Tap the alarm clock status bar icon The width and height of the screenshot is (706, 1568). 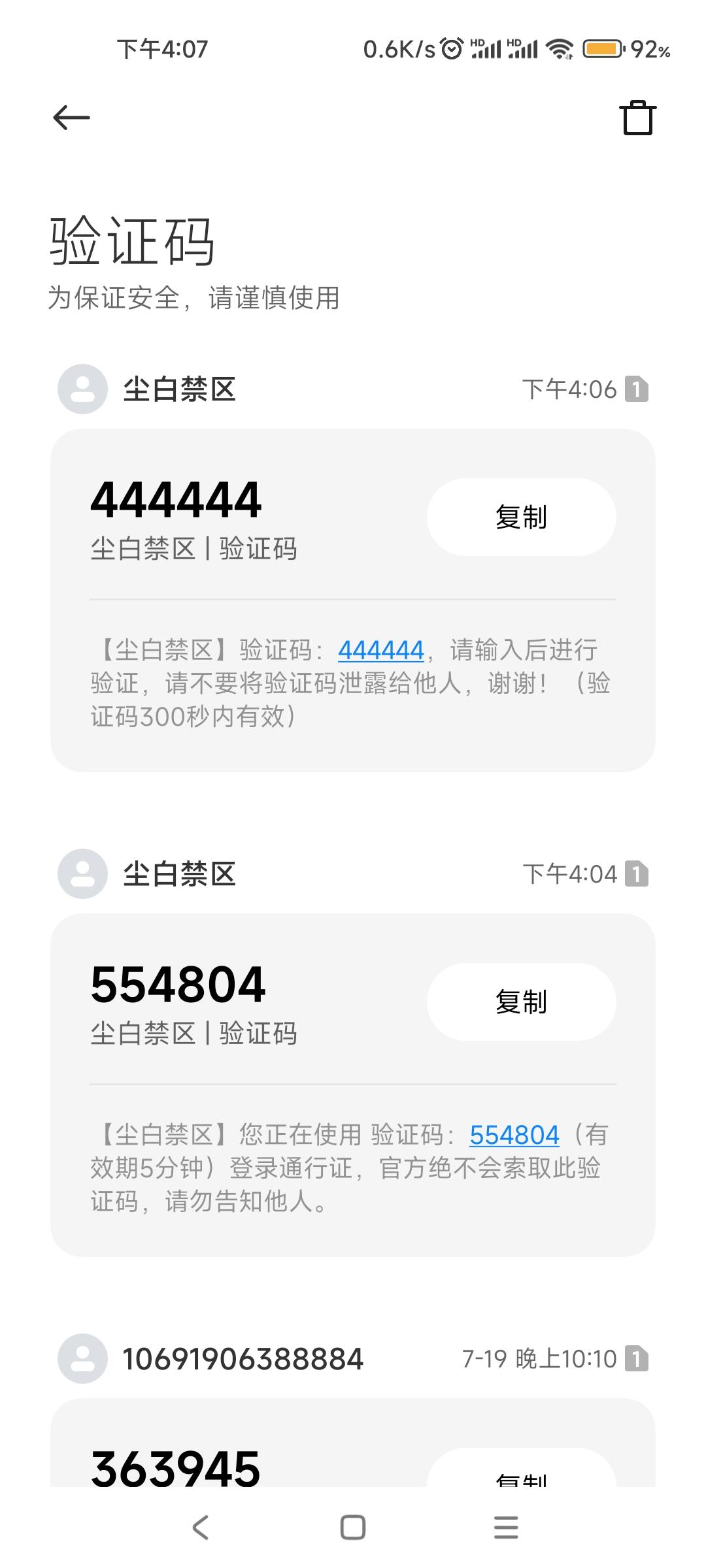coord(451,49)
